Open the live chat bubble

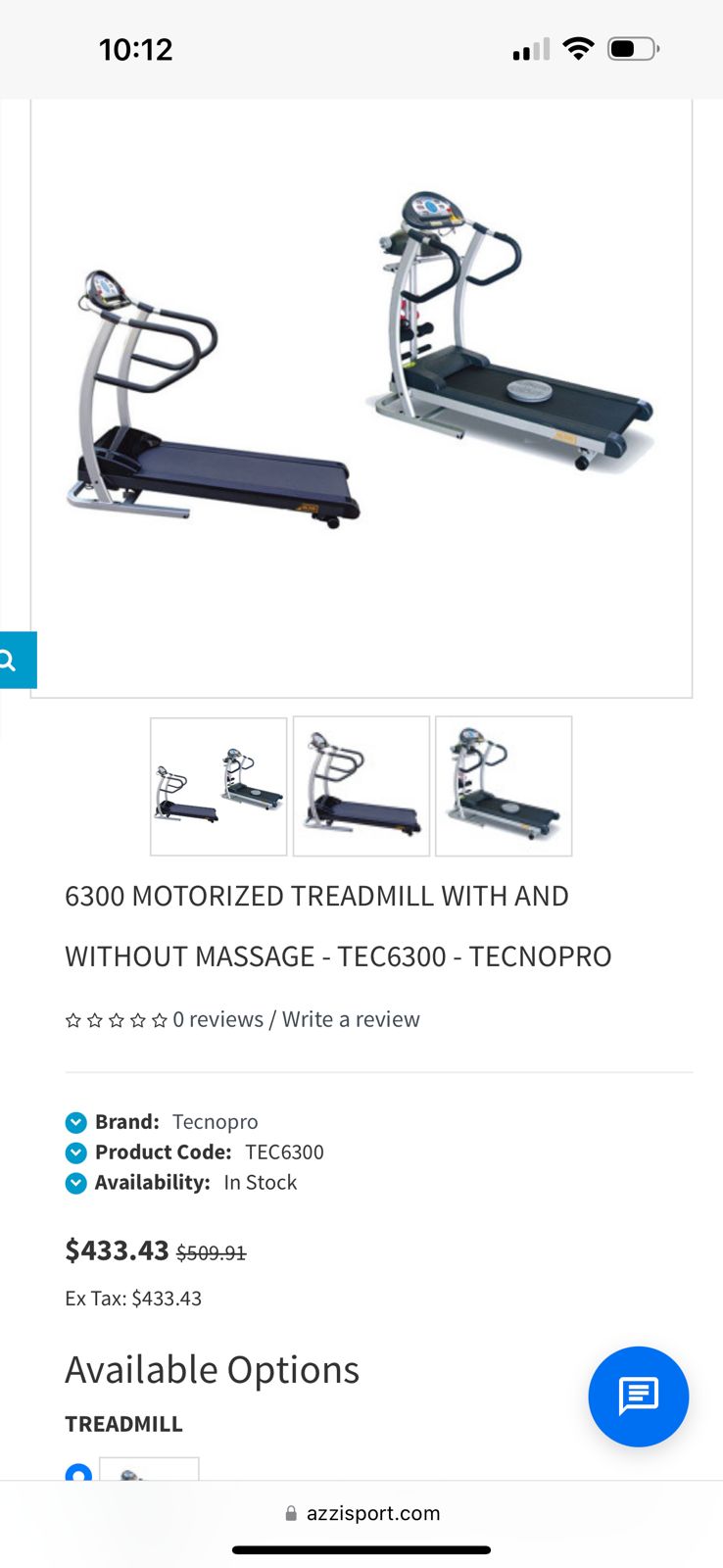[x=638, y=1396]
